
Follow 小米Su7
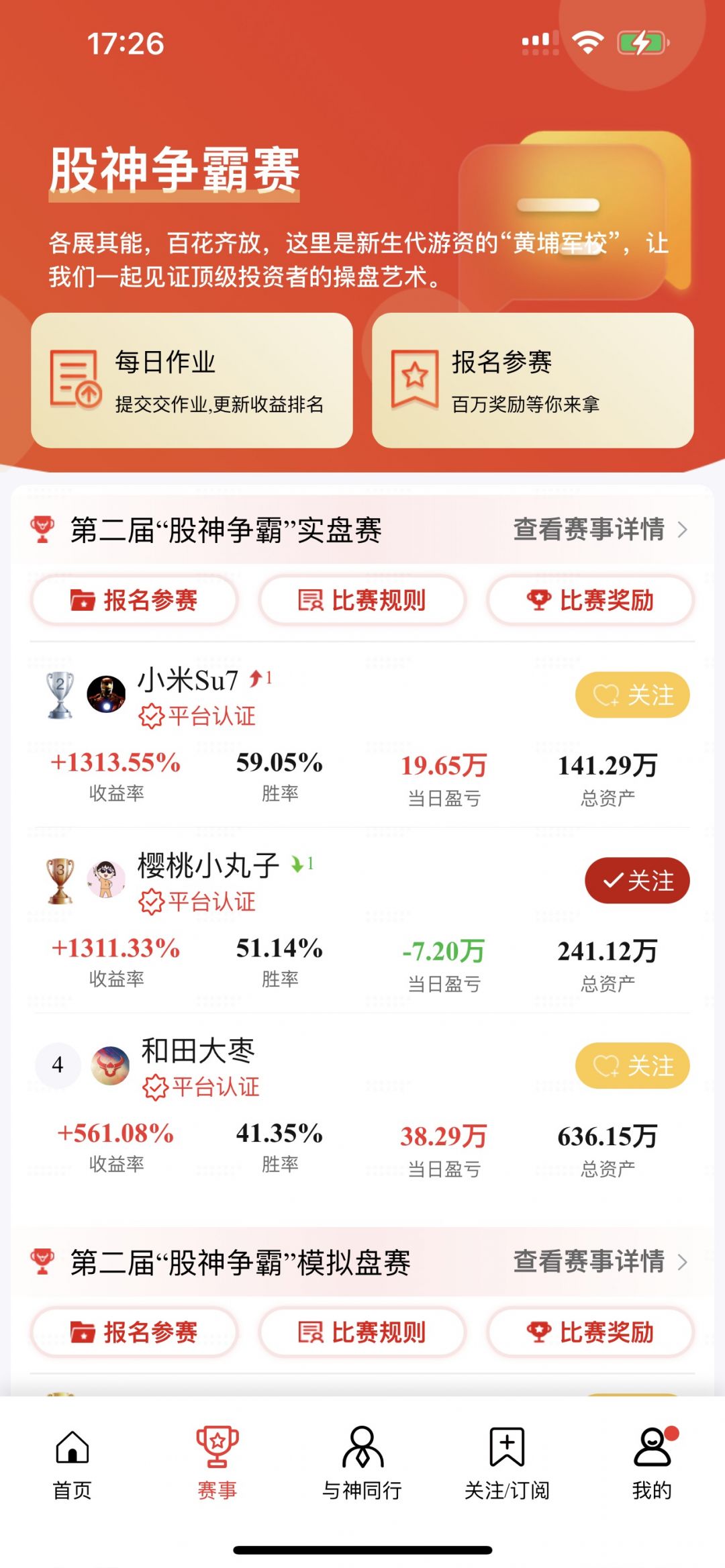pyautogui.click(x=632, y=695)
